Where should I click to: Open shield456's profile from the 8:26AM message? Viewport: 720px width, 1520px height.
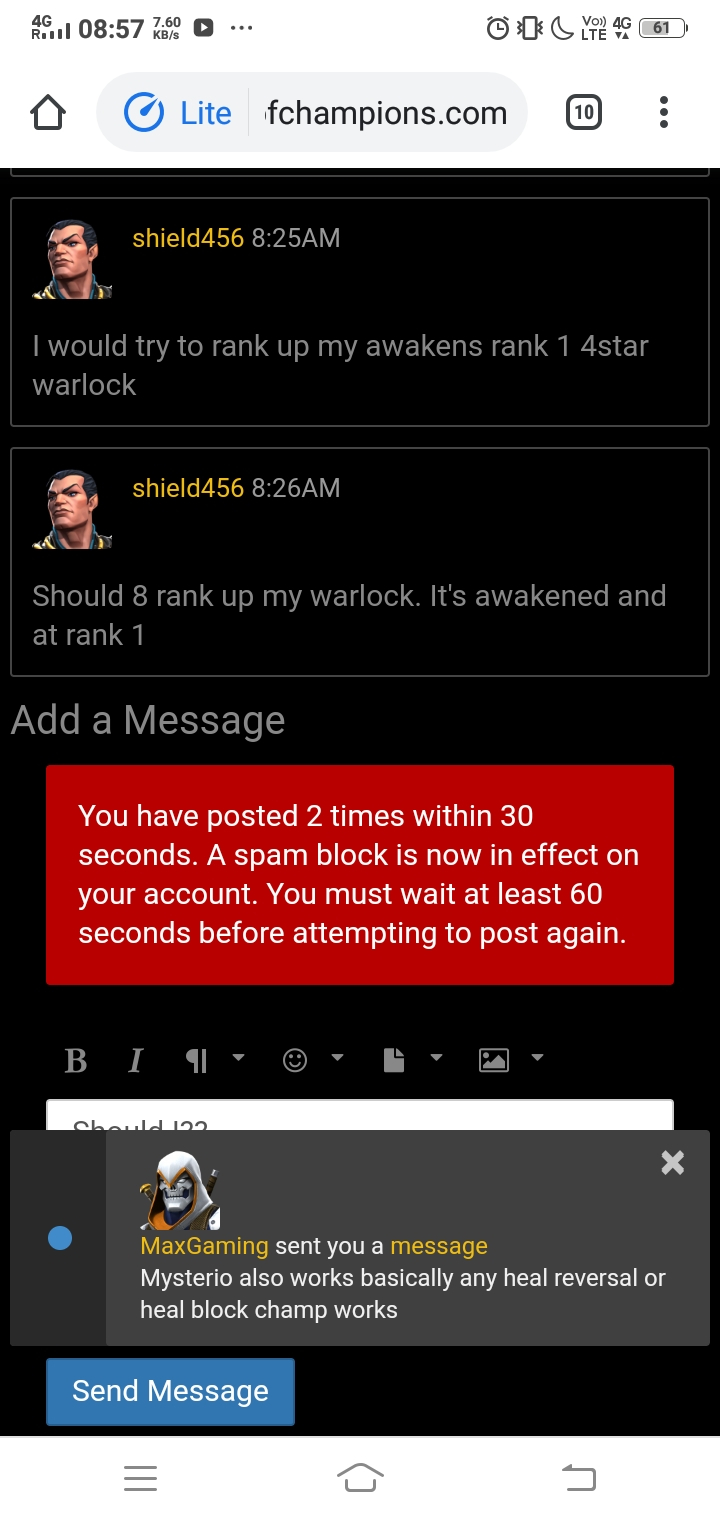click(187, 488)
